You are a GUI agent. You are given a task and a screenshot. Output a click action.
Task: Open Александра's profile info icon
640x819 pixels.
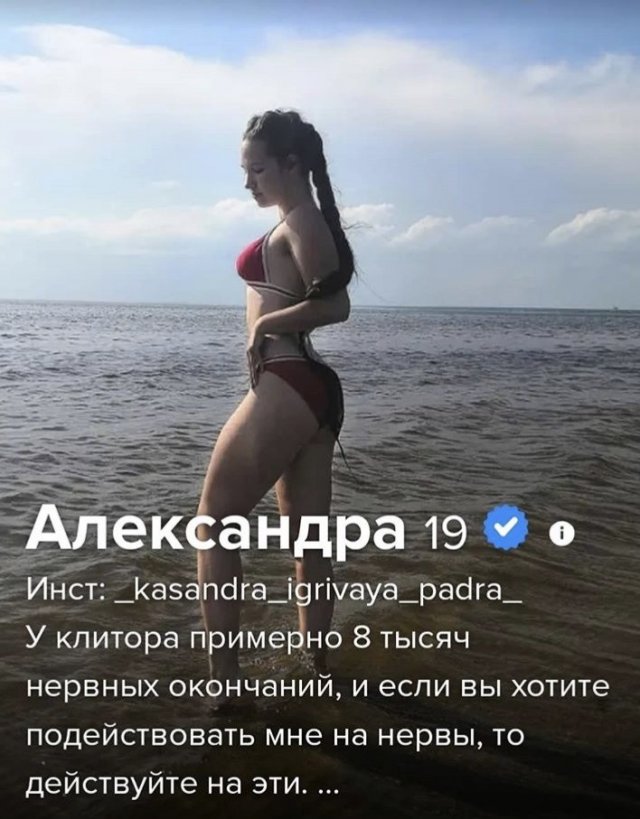(564, 532)
